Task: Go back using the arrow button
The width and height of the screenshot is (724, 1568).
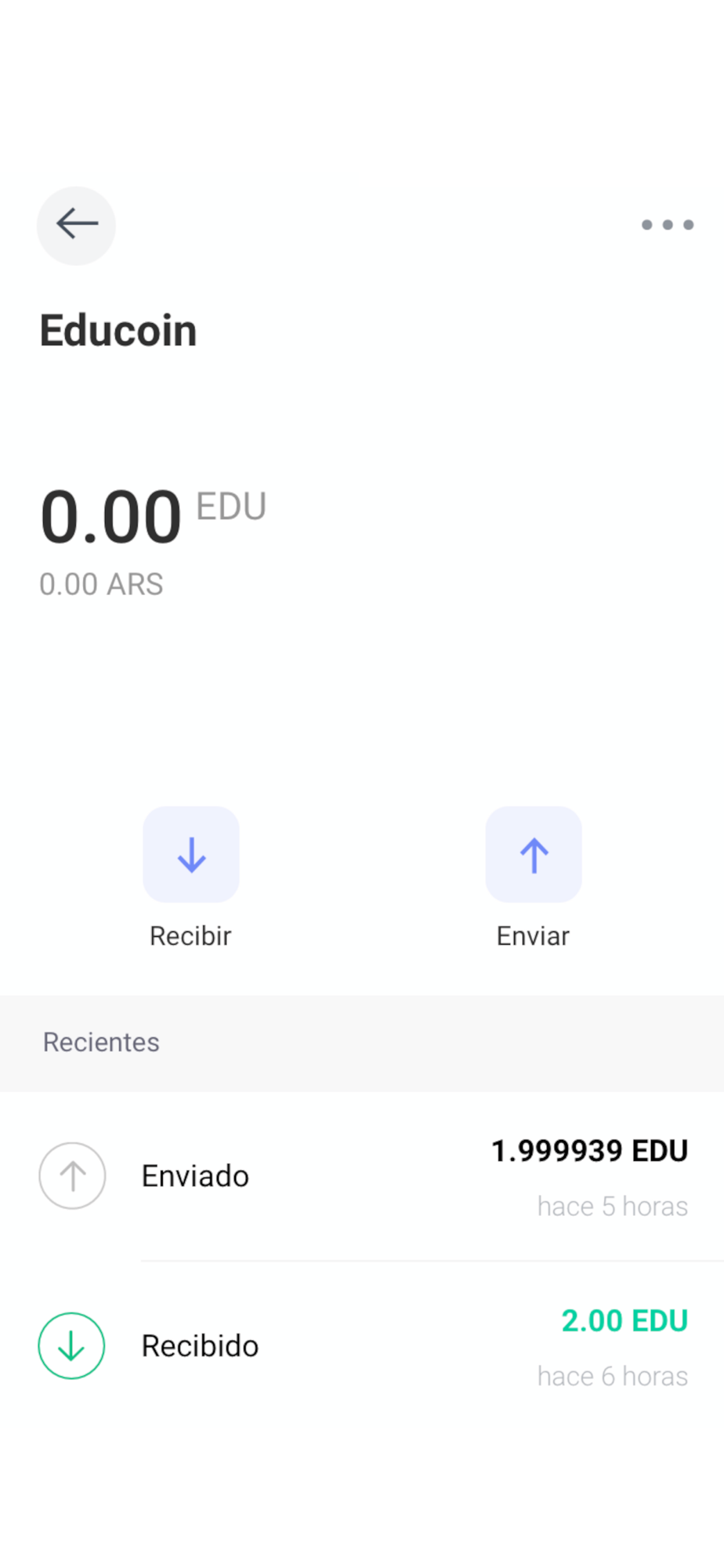Action: pyautogui.click(x=76, y=225)
